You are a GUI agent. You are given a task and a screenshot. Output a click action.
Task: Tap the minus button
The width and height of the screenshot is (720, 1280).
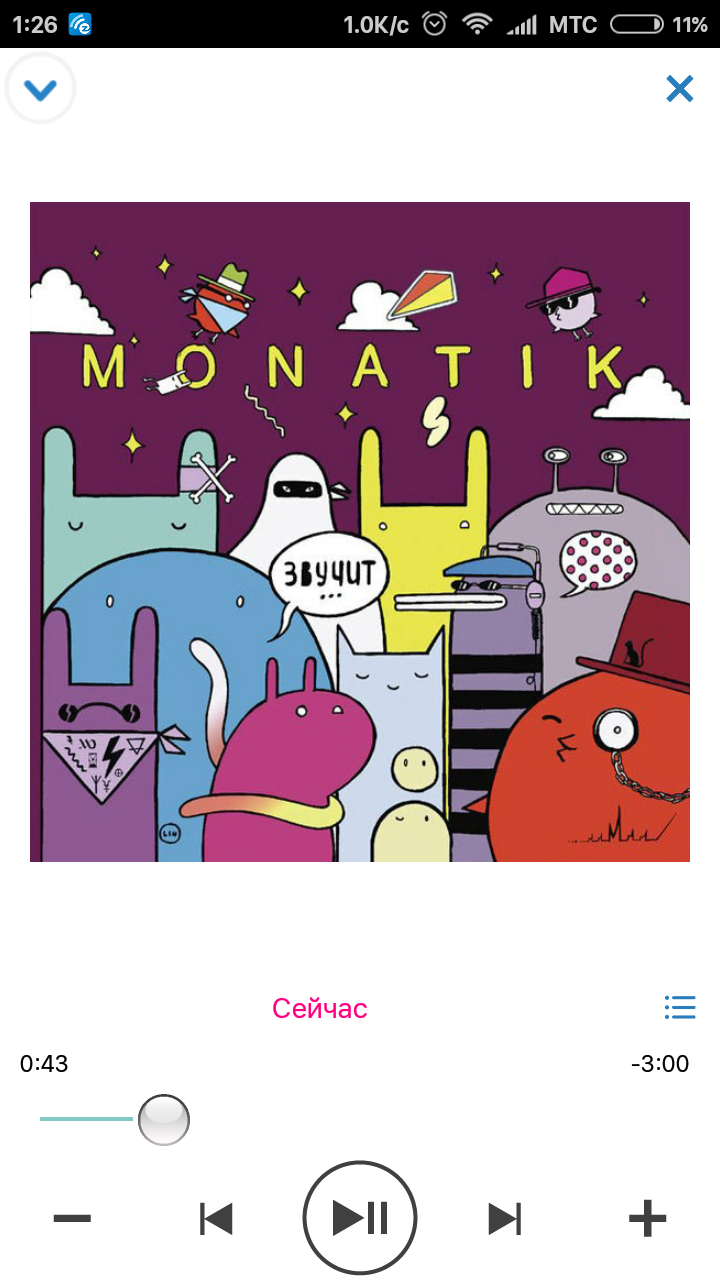click(x=72, y=1219)
